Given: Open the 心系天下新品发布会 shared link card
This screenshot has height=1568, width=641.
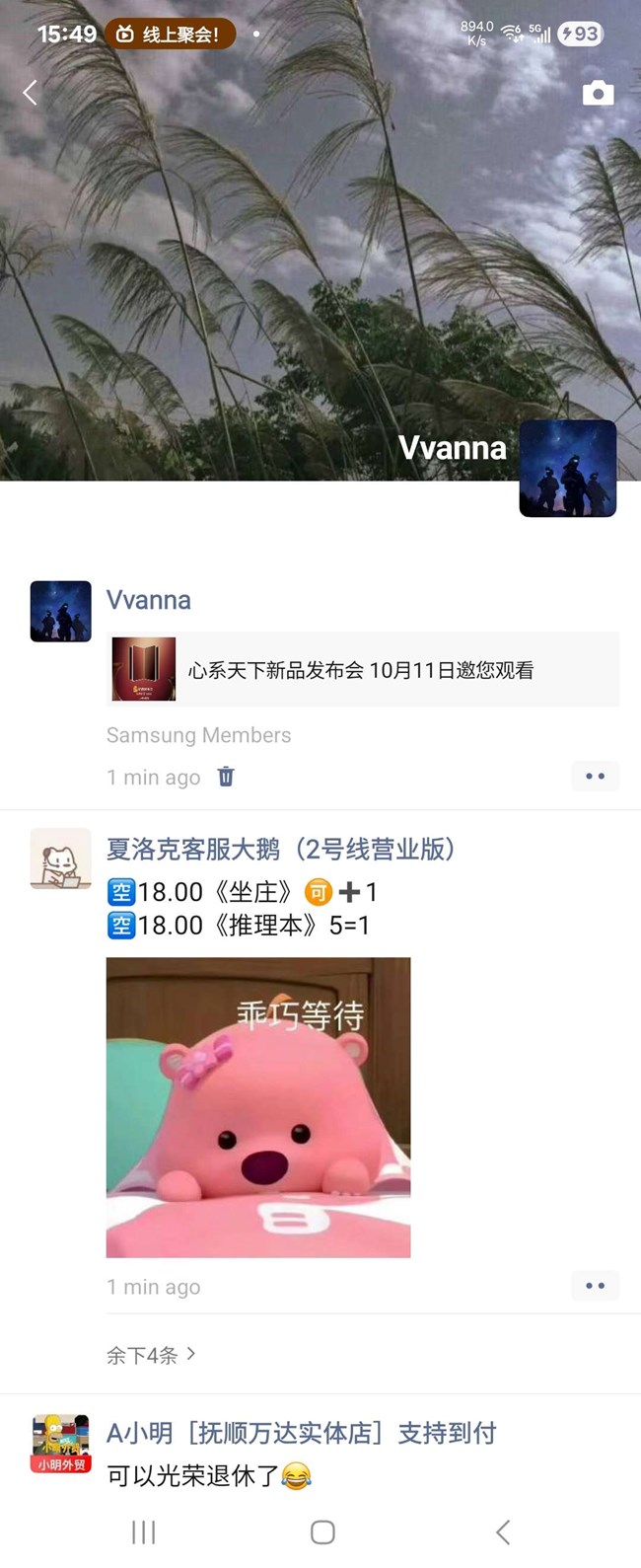Looking at the screenshot, I should [363, 669].
